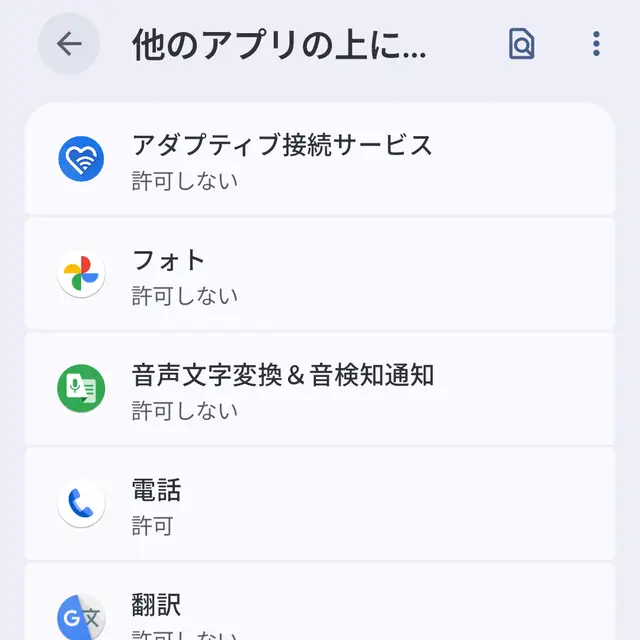This screenshot has height=640, width=640.
Task: Open the three-dot overflow menu
Action: coord(596,44)
